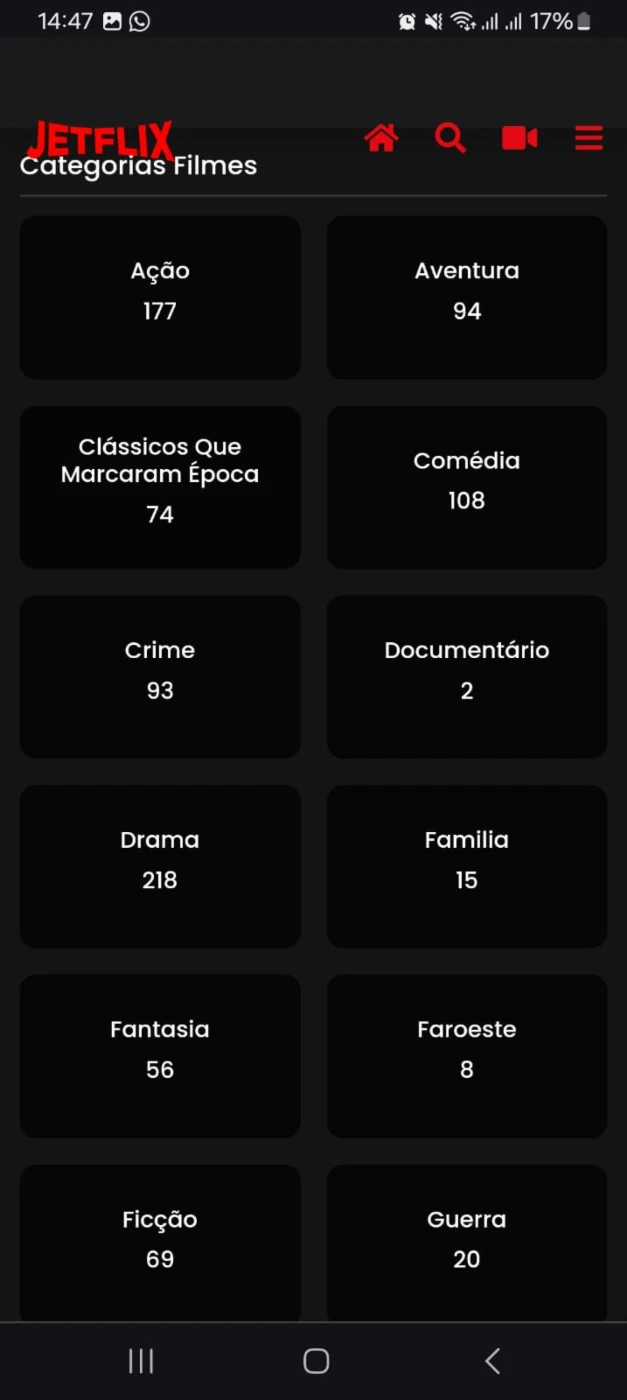Open the Ação category

pyautogui.click(x=160, y=297)
